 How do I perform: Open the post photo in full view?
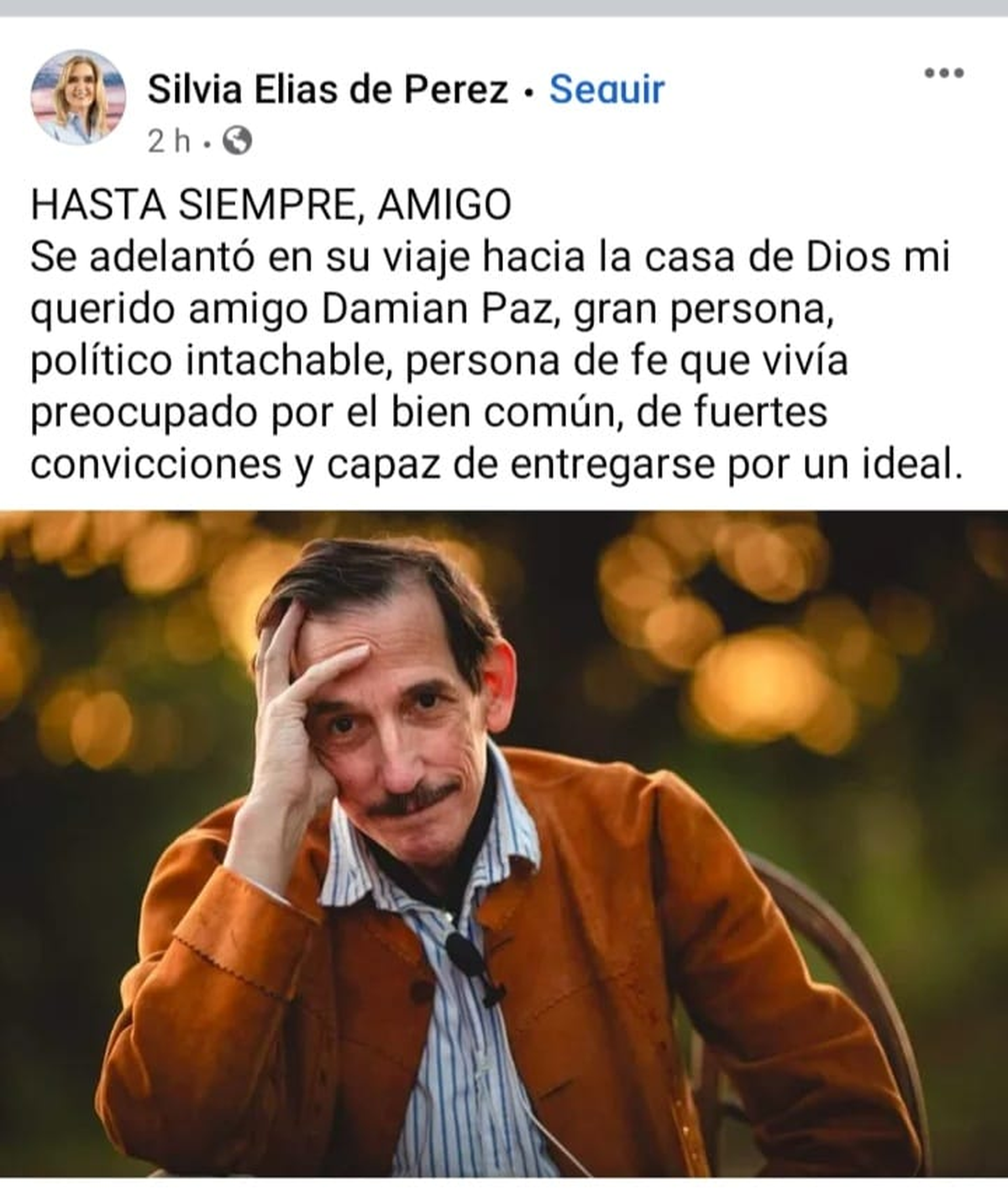click(x=504, y=844)
